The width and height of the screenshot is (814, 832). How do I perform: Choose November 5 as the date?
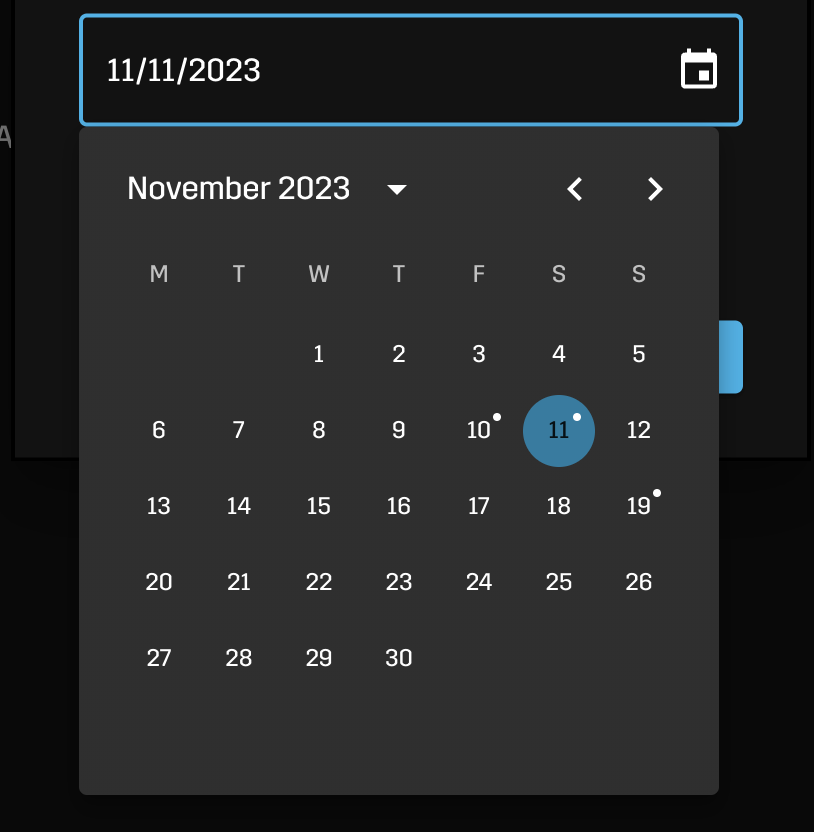(639, 354)
